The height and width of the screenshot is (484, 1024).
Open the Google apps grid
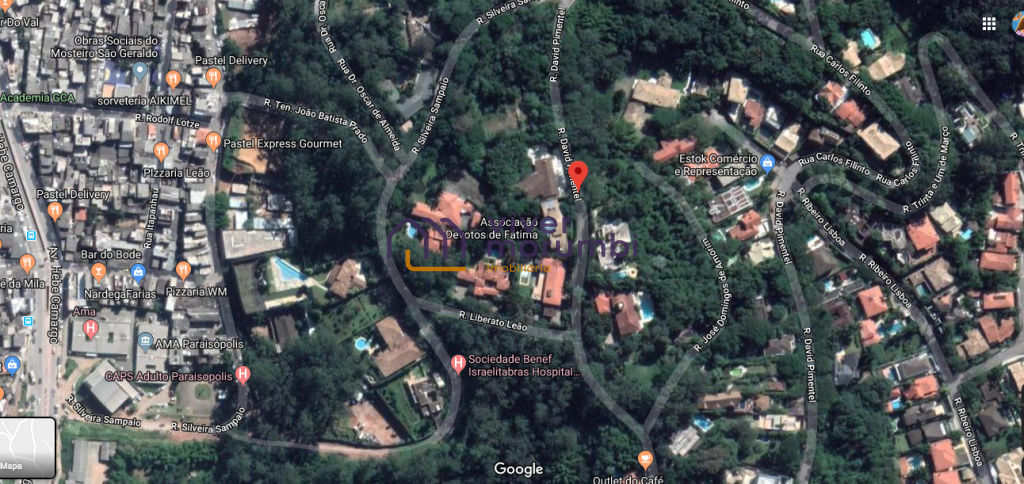pyautogui.click(x=988, y=24)
